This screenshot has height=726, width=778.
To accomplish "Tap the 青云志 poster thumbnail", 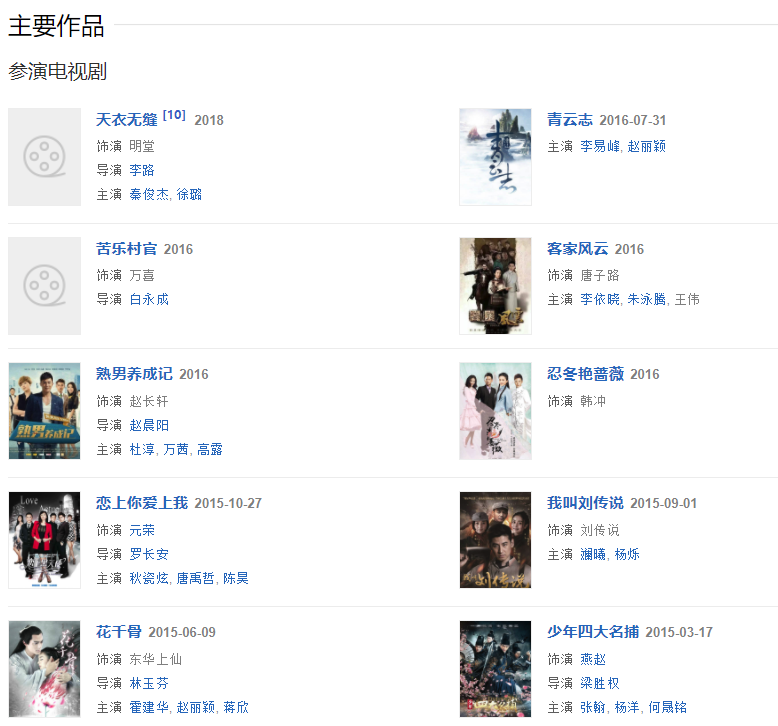I will click(495, 157).
